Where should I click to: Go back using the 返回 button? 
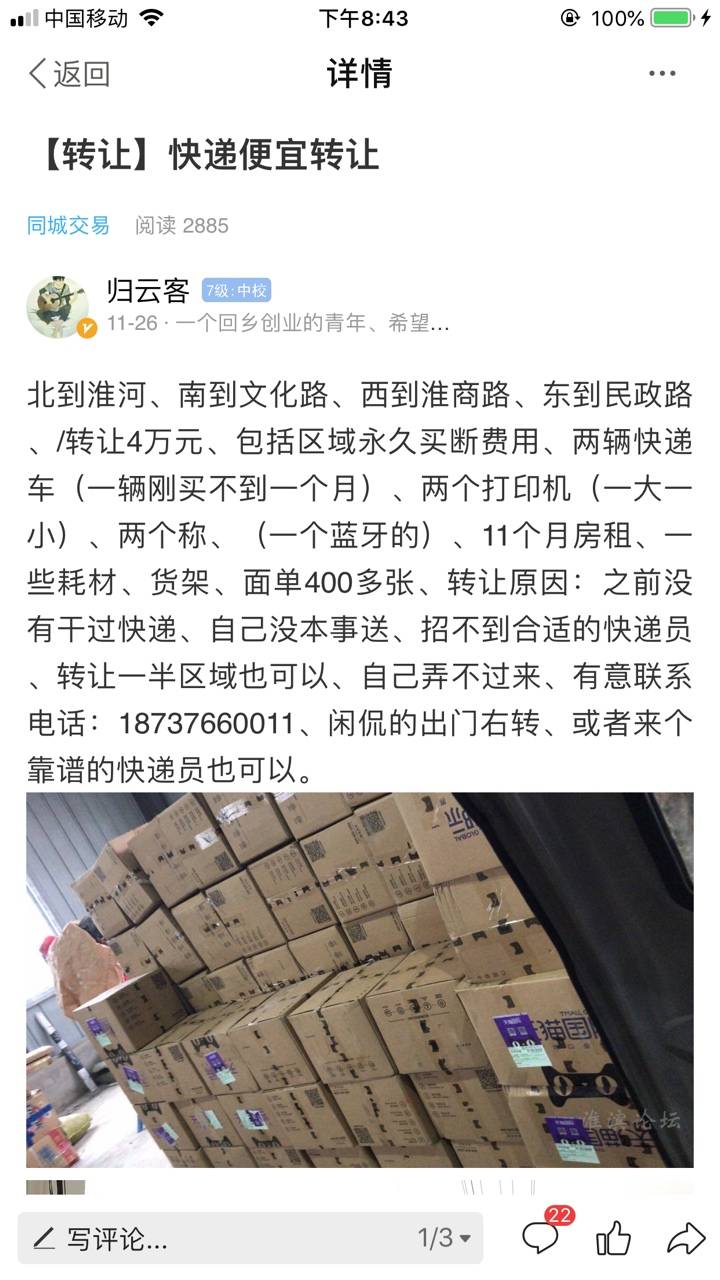[68, 74]
